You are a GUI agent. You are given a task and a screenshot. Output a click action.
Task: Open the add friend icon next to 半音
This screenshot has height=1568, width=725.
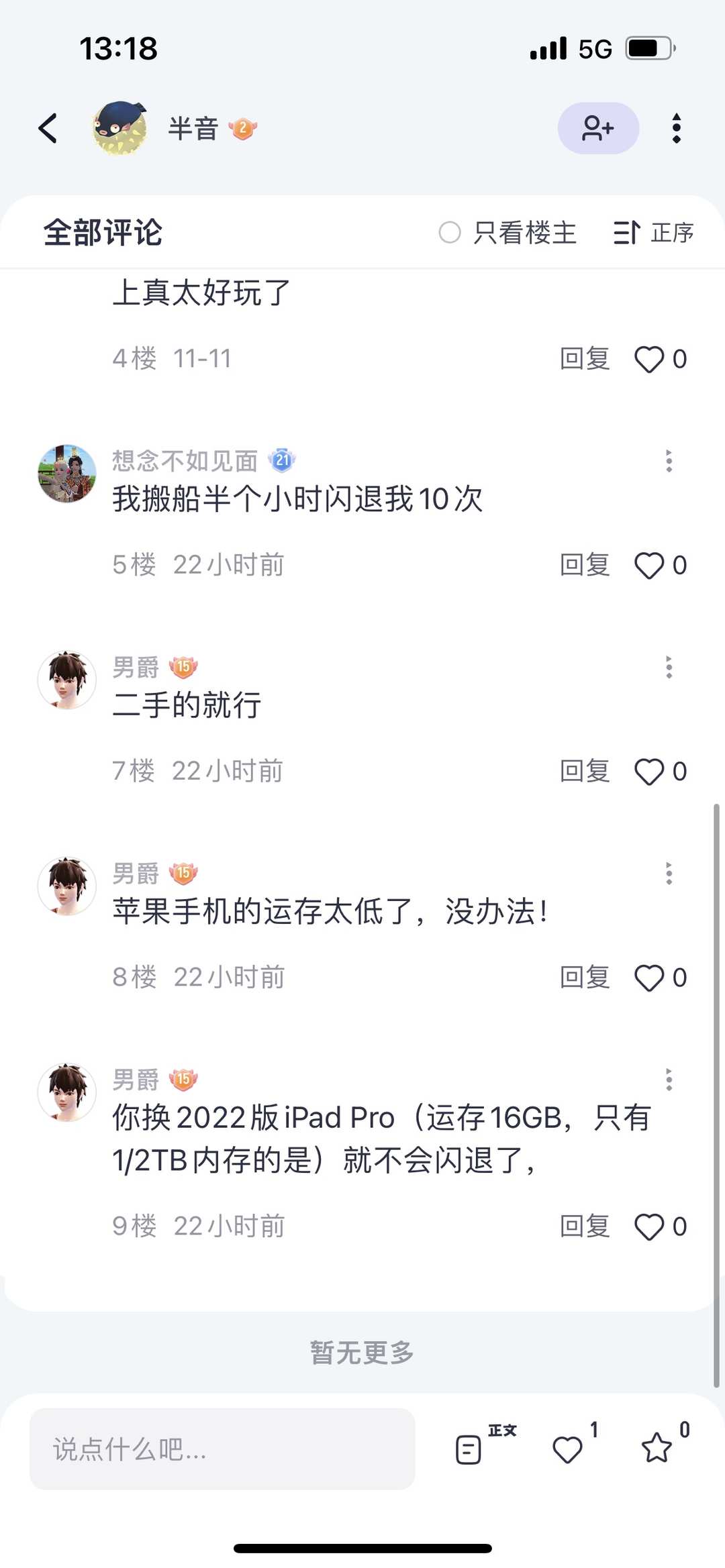tap(598, 127)
